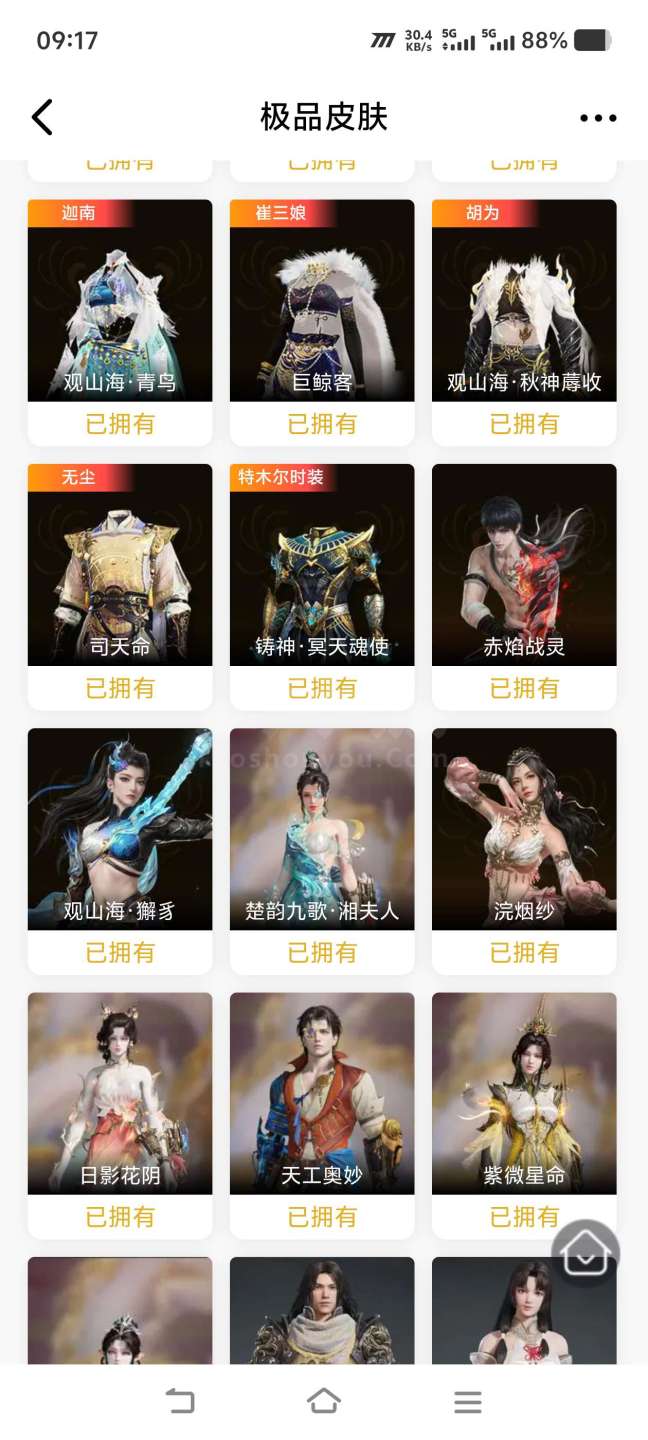Select the 司天命 skin tile

(x=120, y=565)
